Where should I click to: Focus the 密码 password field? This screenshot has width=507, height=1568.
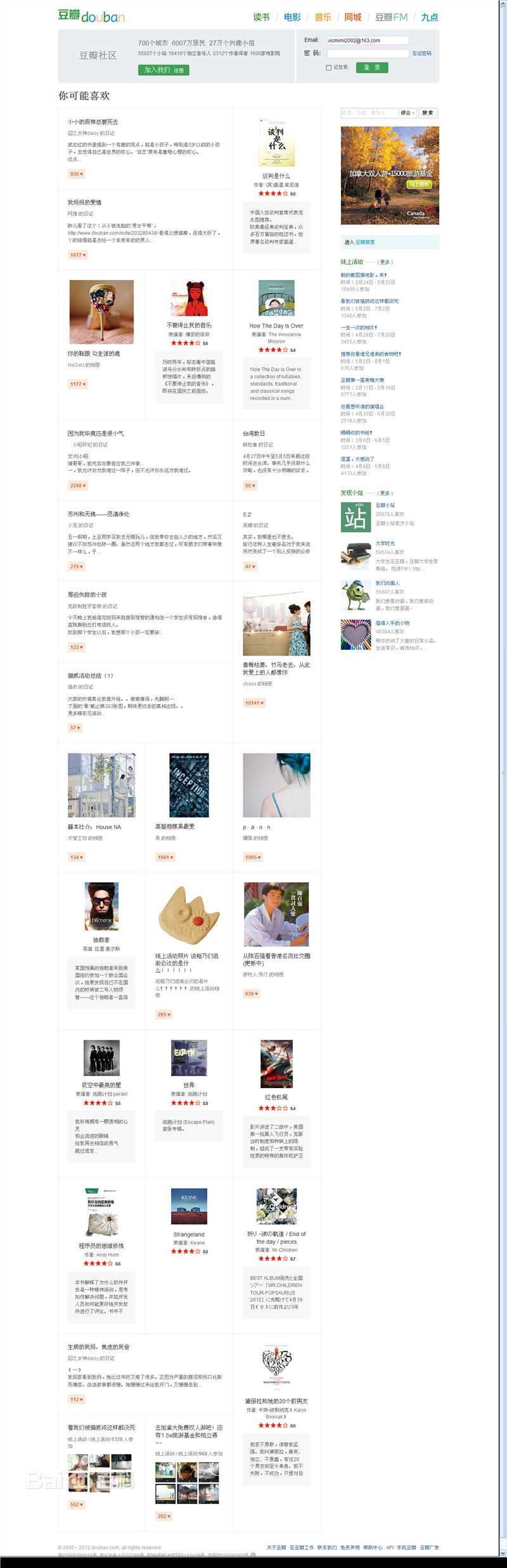pyautogui.click(x=368, y=53)
